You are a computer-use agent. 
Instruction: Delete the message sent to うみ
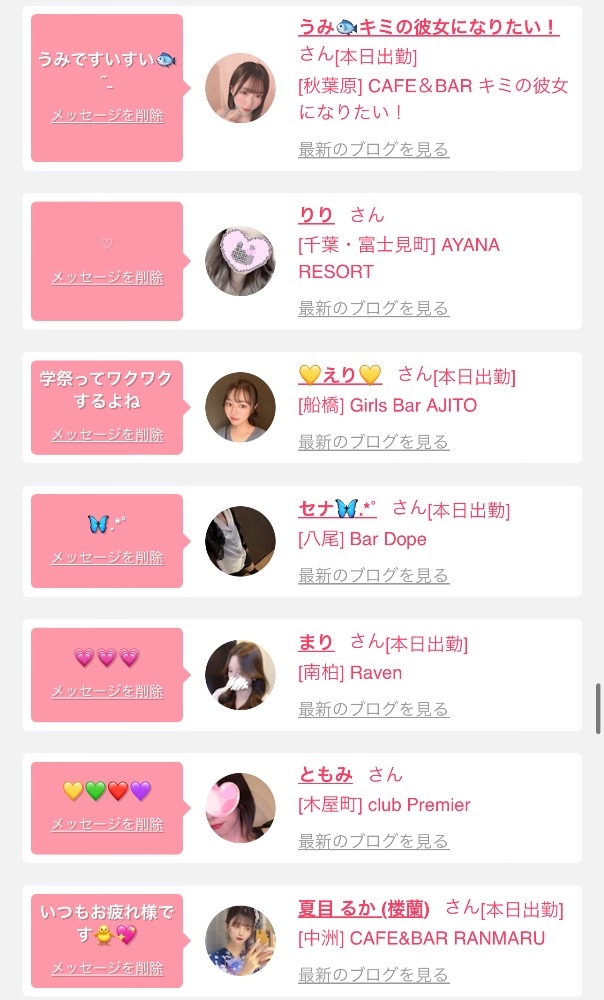tap(107, 116)
